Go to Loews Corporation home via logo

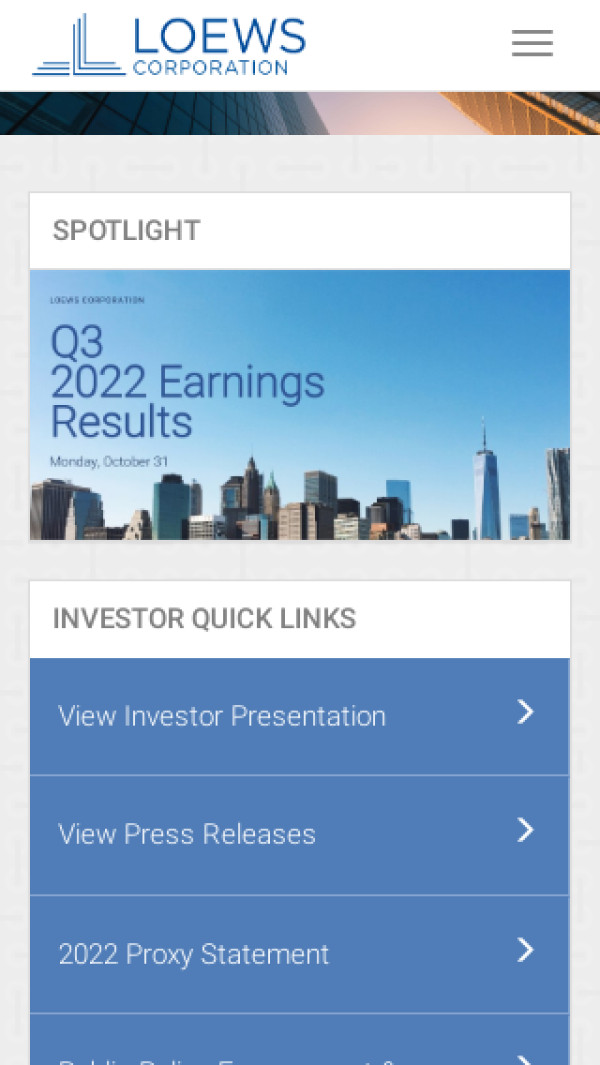point(169,45)
